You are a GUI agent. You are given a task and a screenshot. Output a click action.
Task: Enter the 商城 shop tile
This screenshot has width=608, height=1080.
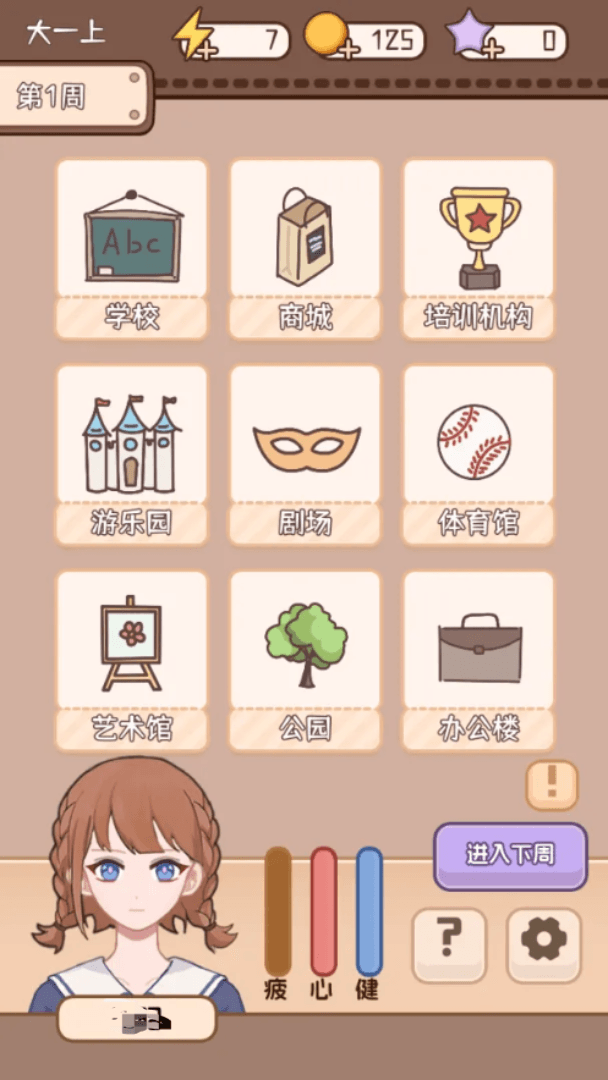click(x=305, y=248)
